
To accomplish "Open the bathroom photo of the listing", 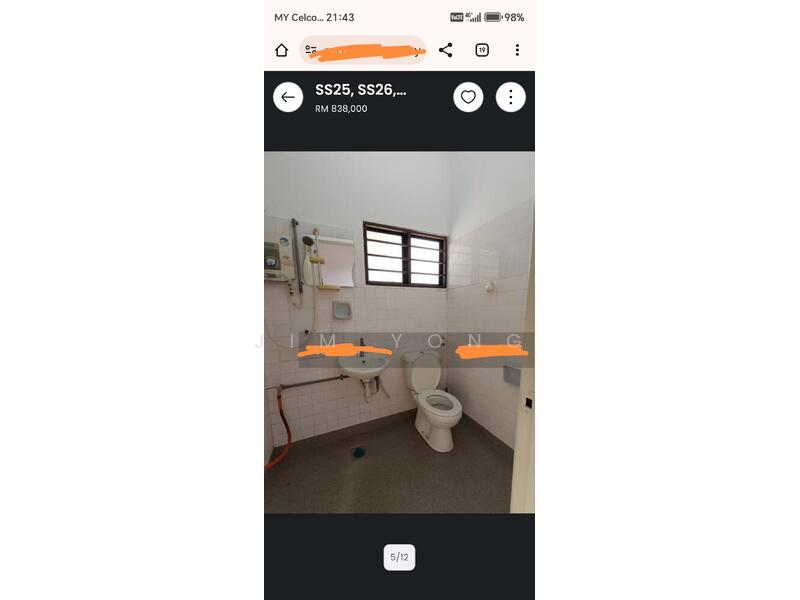I will (x=399, y=332).
